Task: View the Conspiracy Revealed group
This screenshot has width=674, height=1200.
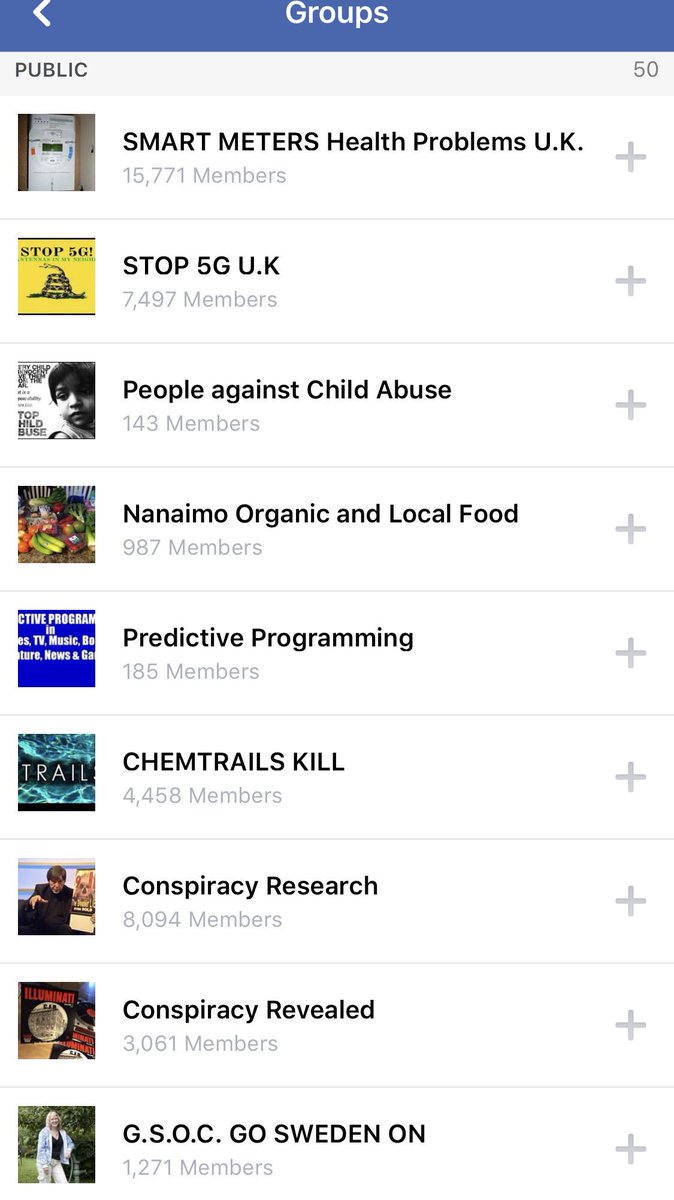Action: pos(248,1011)
